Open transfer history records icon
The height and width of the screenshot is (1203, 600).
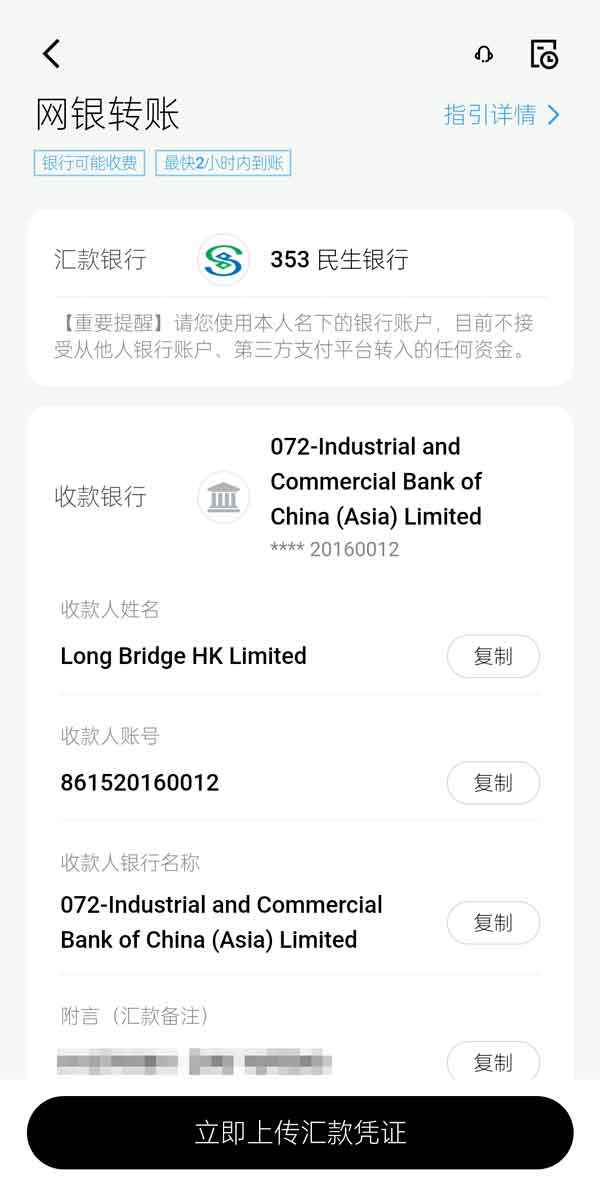(x=544, y=54)
